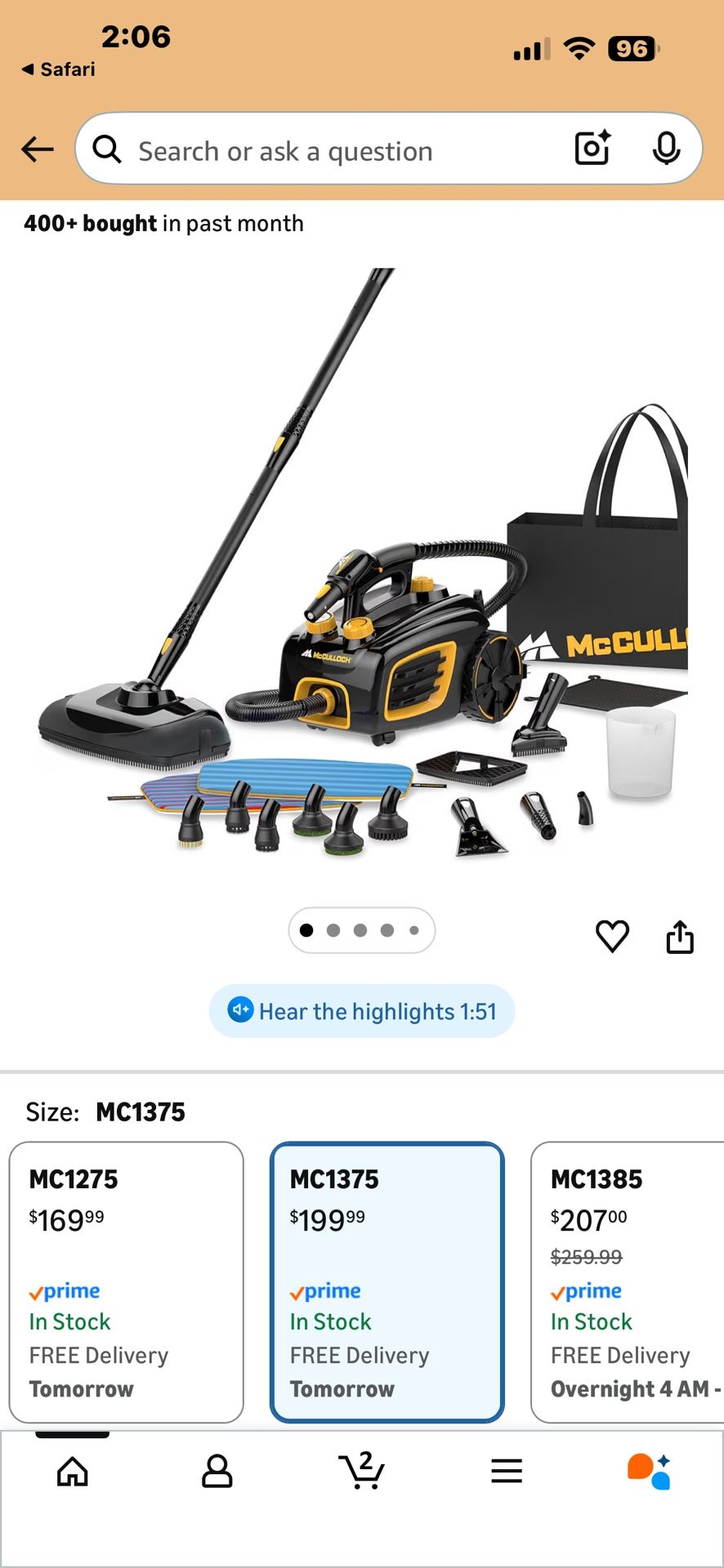Play Hear the highlights audio
Image resolution: width=724 pixels, height=1568 pixels.
coord(362,1011)
